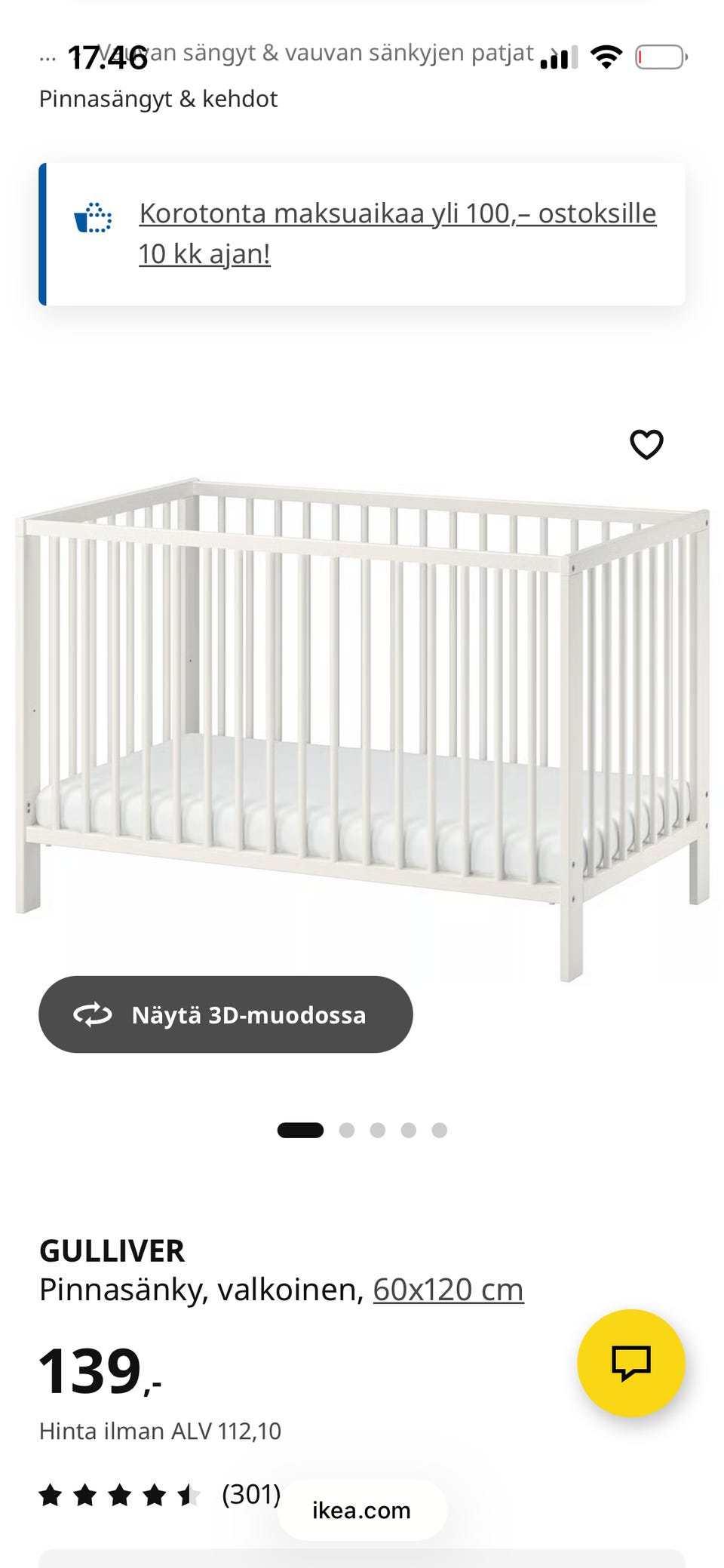Tap the heart icon to save GULLIVER
Screen dimensions: 724x1568
click(647, 446)
